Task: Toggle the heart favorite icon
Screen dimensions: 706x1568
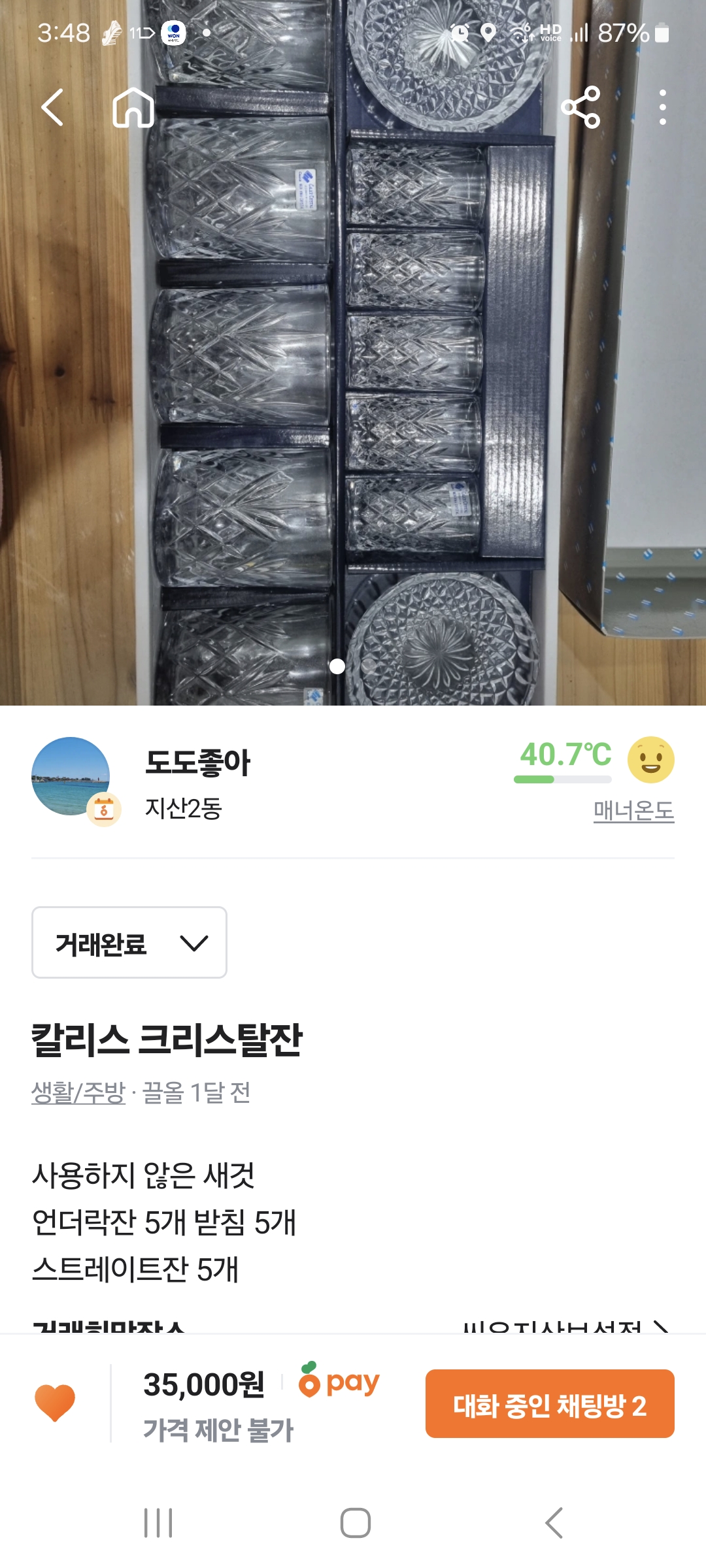Action: 55,1403
